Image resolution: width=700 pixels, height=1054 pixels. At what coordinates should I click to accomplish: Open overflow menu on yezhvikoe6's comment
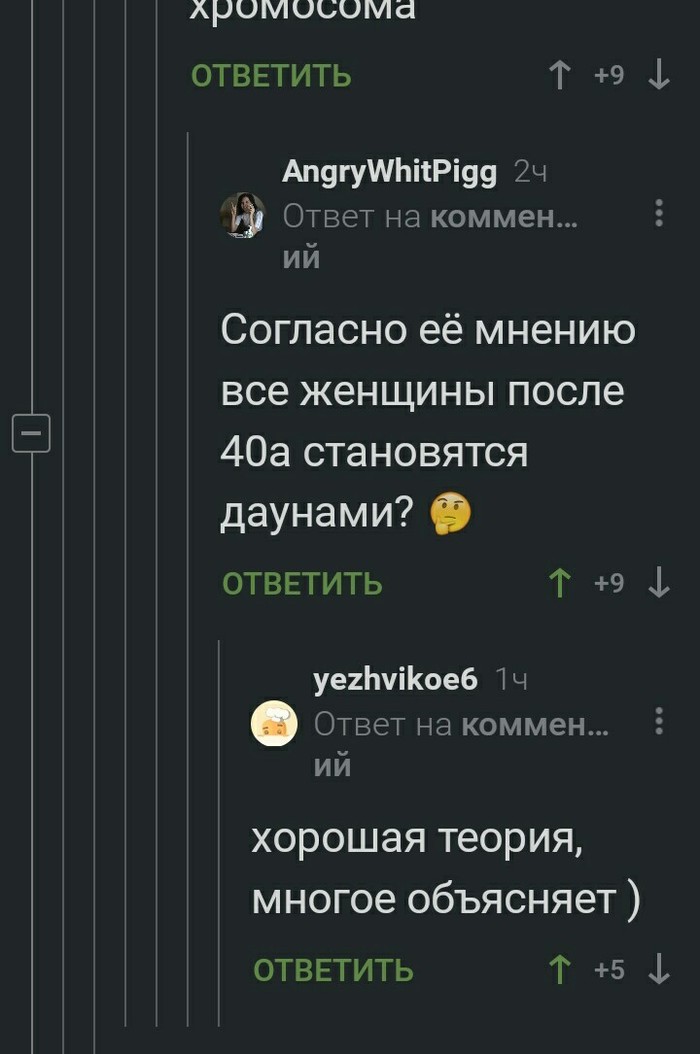pyautogui.click(x=659, y=721)
